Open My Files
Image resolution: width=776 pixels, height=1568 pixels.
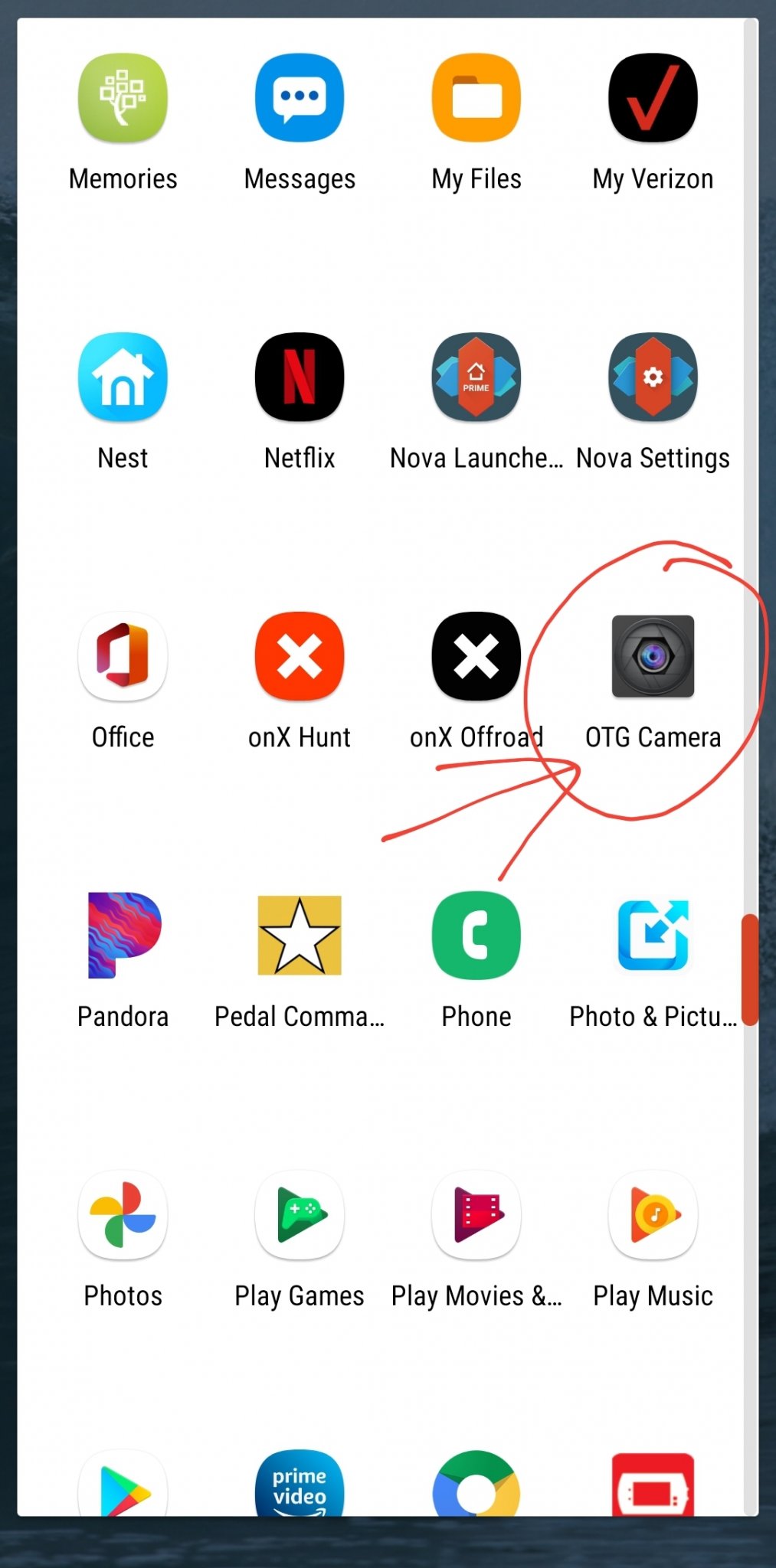pyautogui.click(x=476, y=98)
